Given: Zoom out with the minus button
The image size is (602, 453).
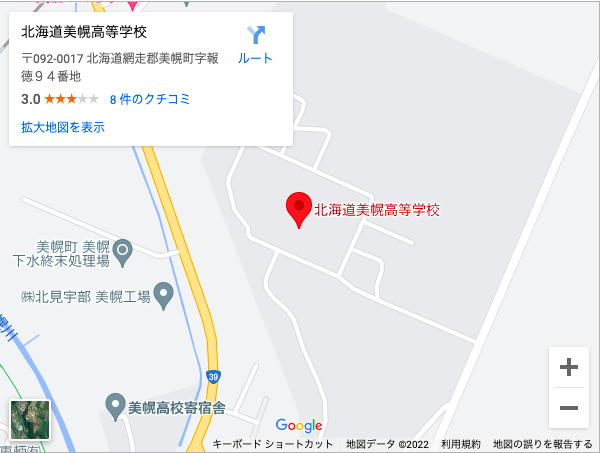Looking at the screenshot, I should pos(569,408).
